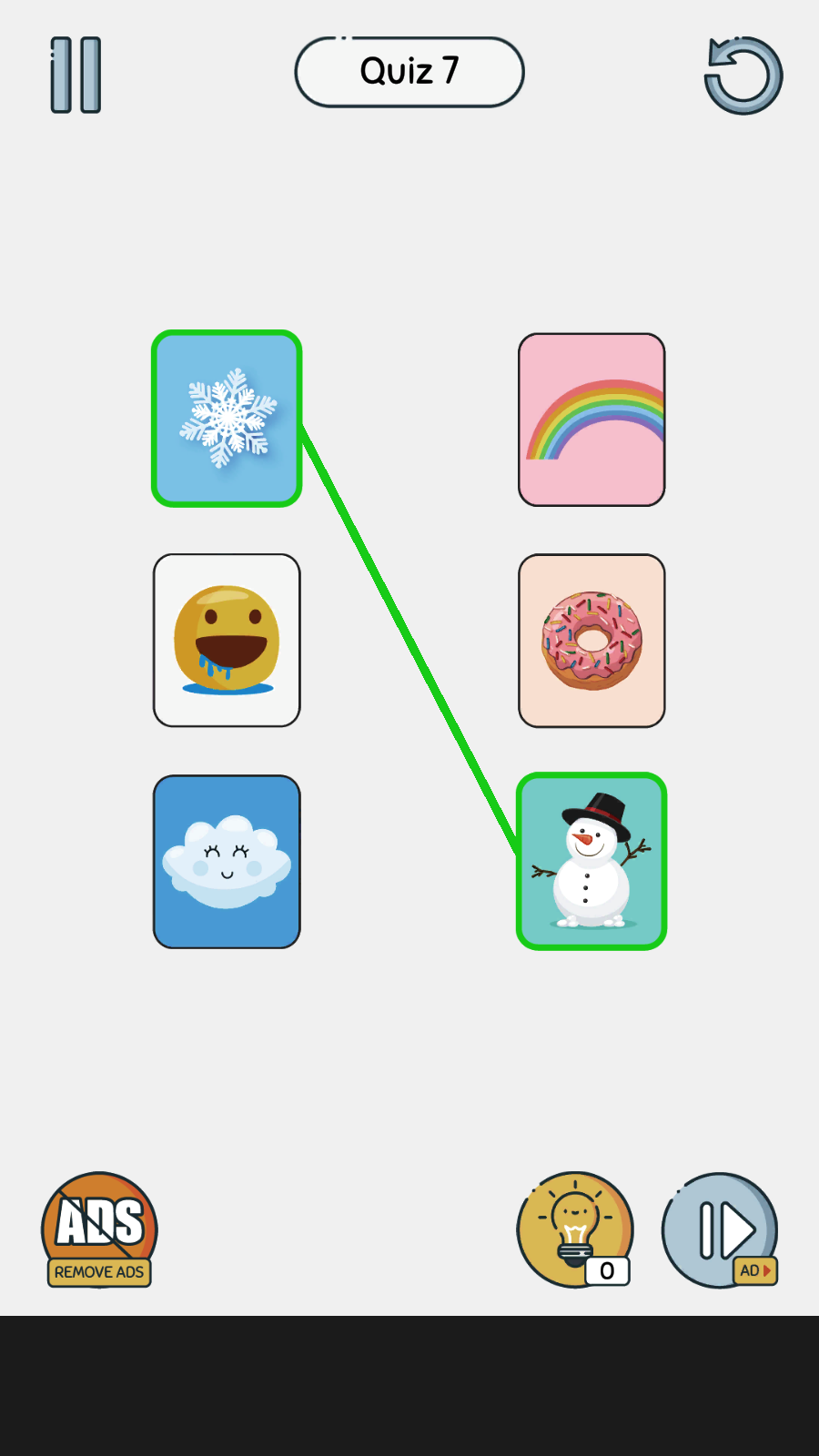Tap the melting emoji card
The height and width of the screenshot is (1456, 819).
click(x=227, y=641)
